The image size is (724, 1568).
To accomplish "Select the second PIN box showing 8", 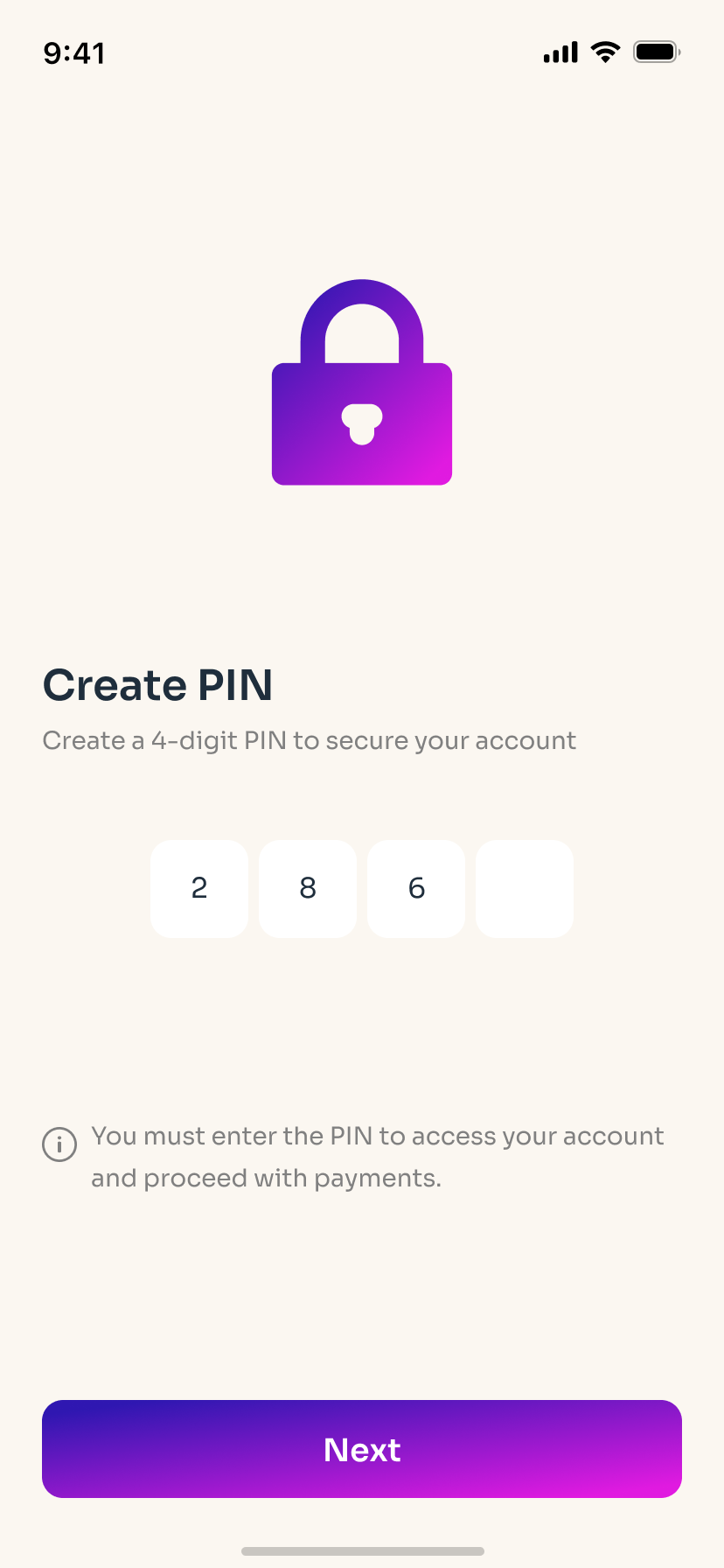I will coord(308,889).
